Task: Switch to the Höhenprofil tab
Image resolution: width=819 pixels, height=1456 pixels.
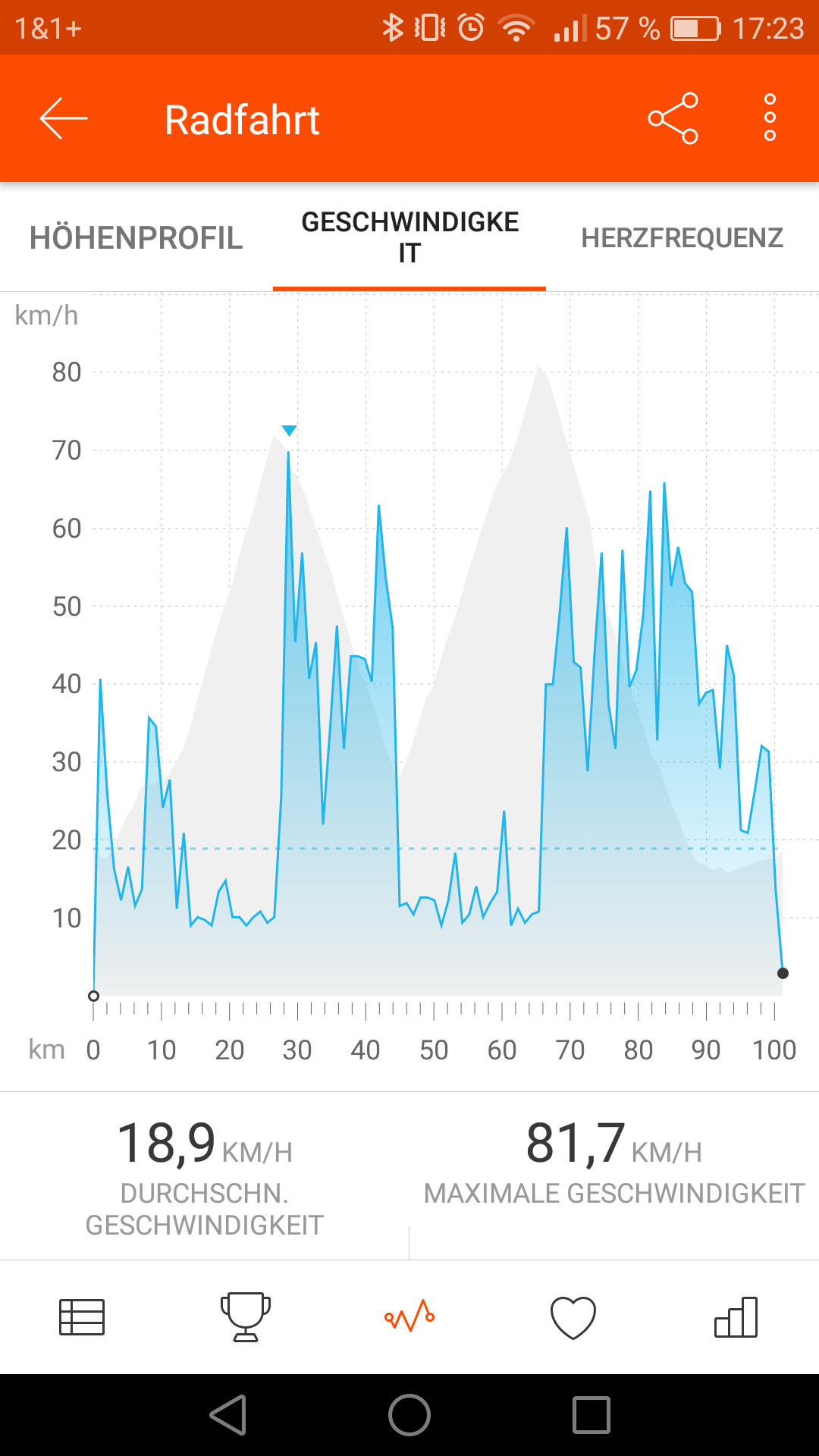Action: 136,238
